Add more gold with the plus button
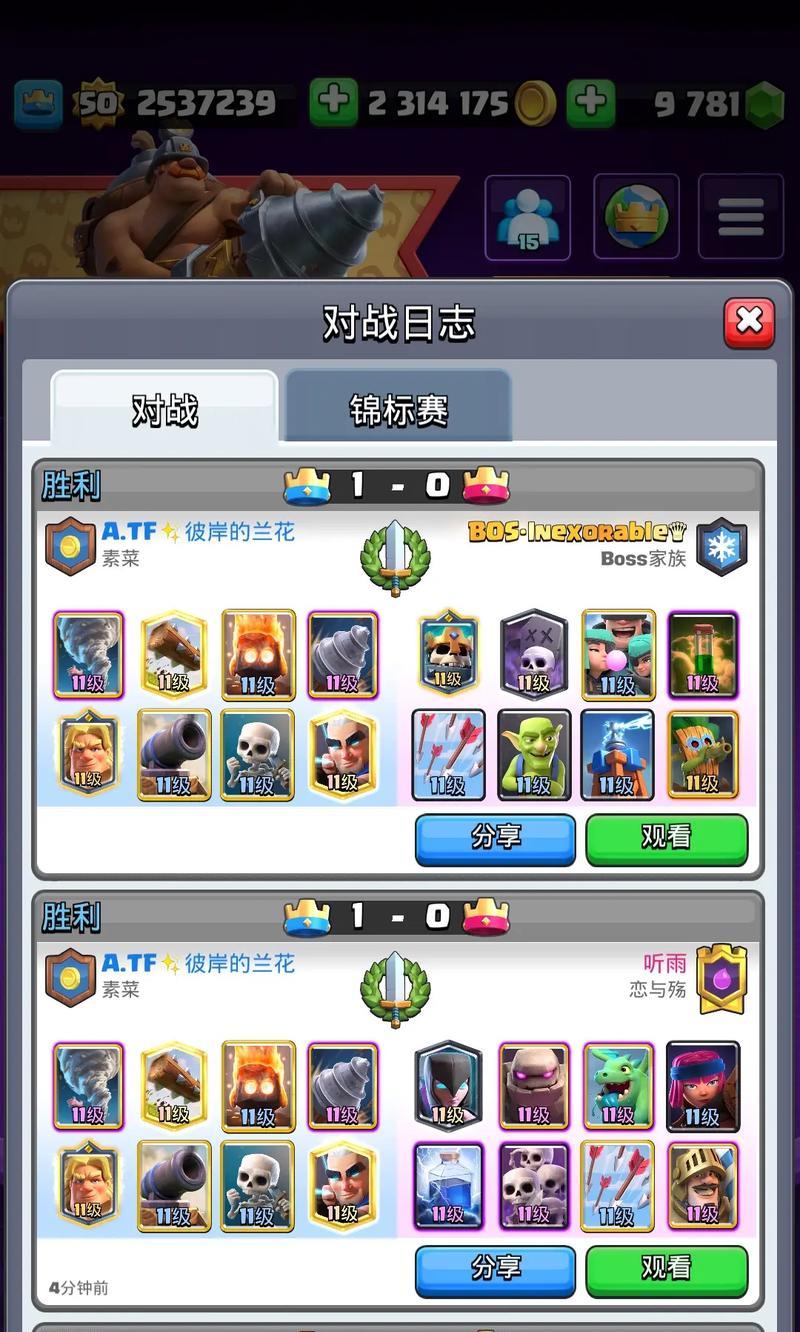 tap(333, 103)
